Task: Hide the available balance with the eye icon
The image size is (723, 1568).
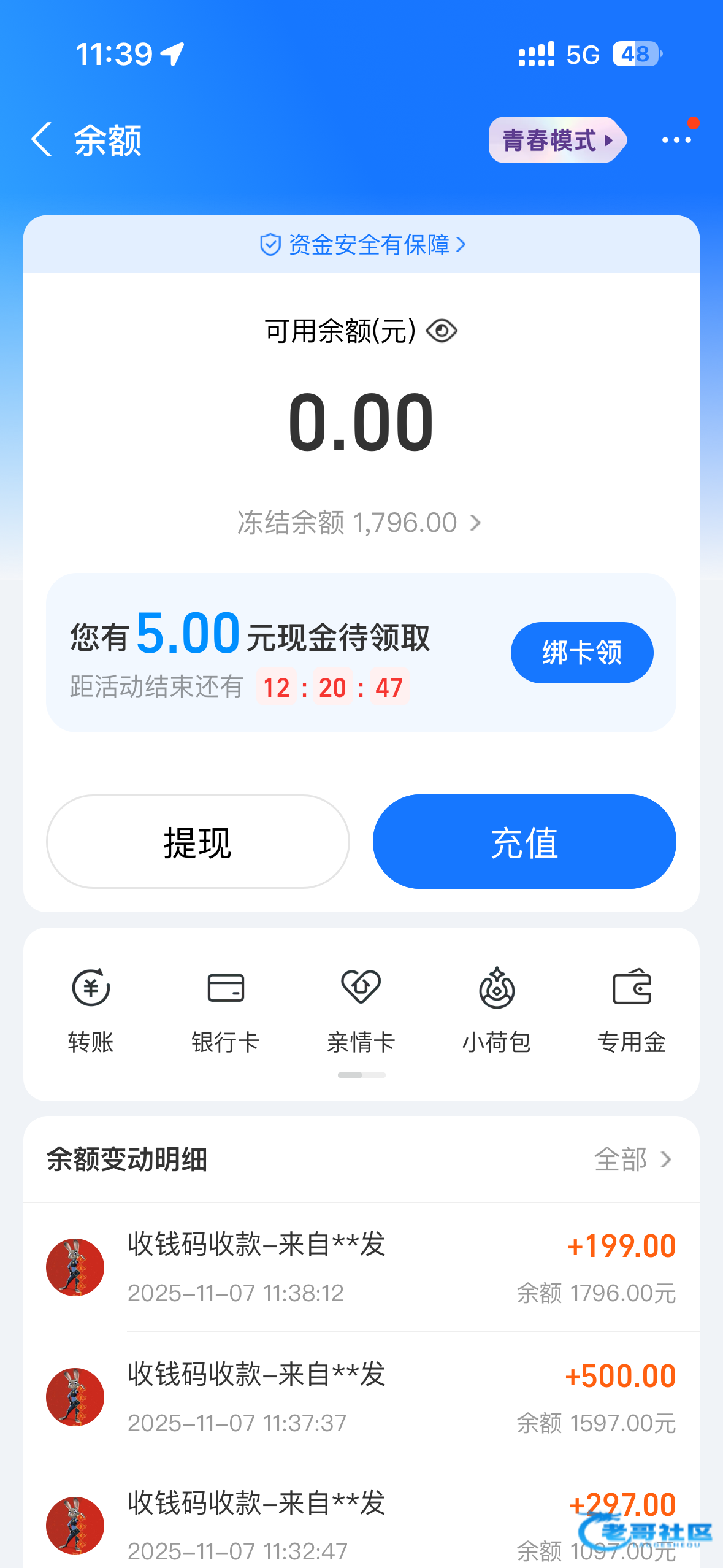Action: point(442,331)
